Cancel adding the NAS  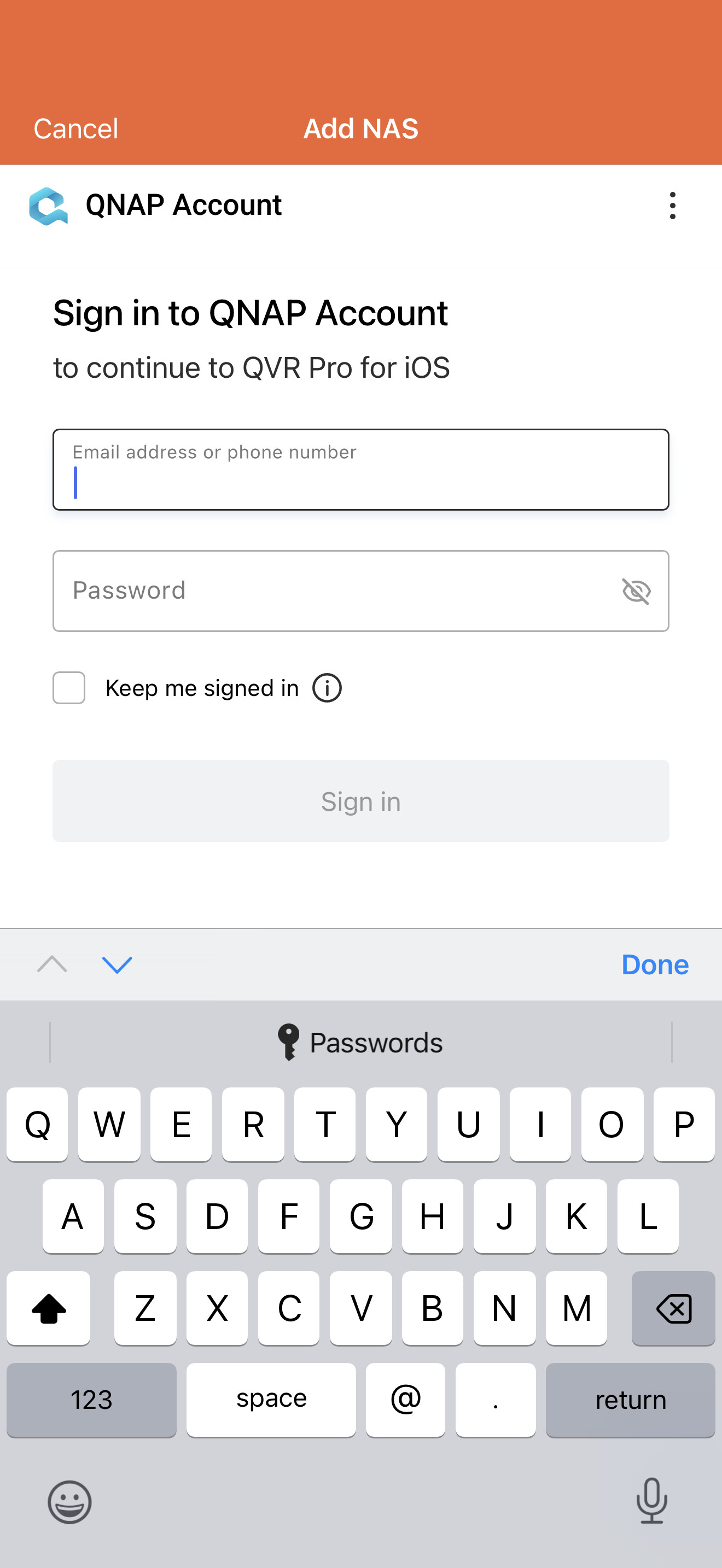(x=75, y=128)
